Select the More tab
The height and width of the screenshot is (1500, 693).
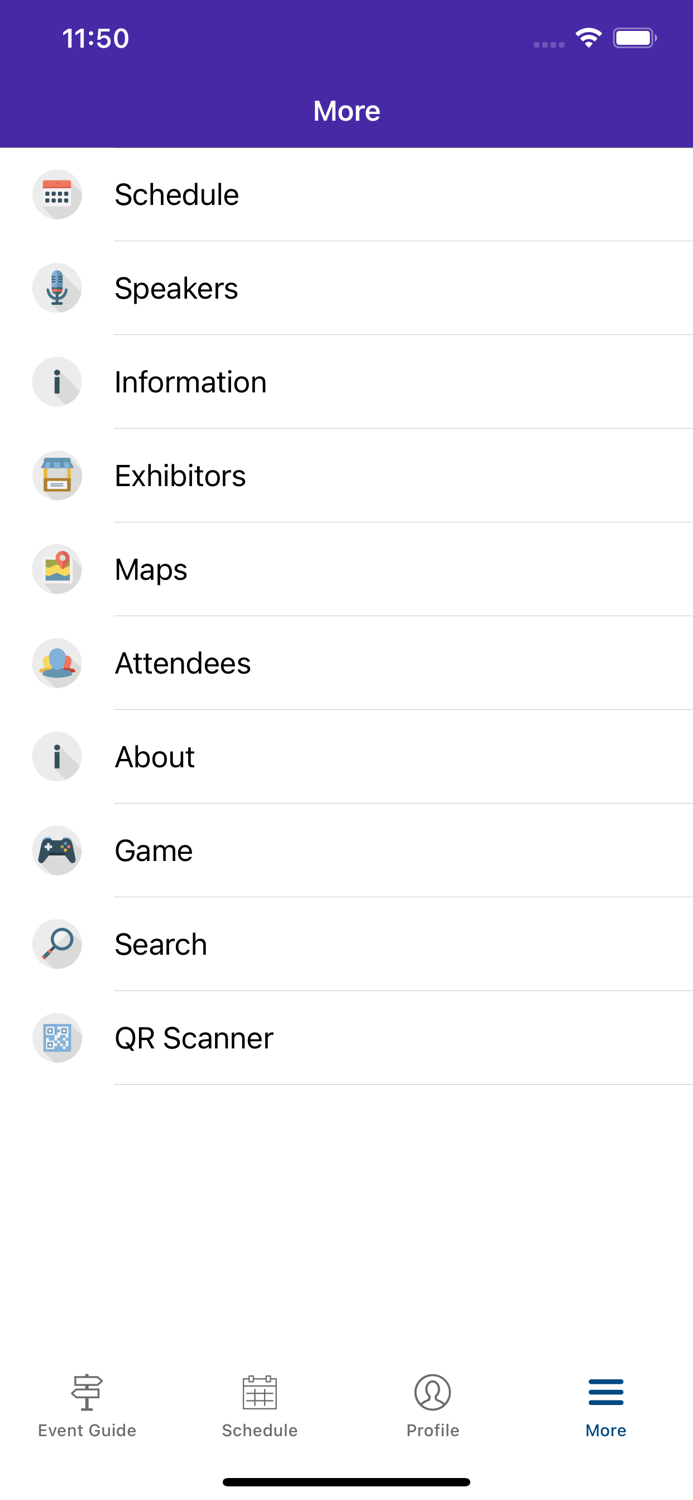coord(606,1405)
